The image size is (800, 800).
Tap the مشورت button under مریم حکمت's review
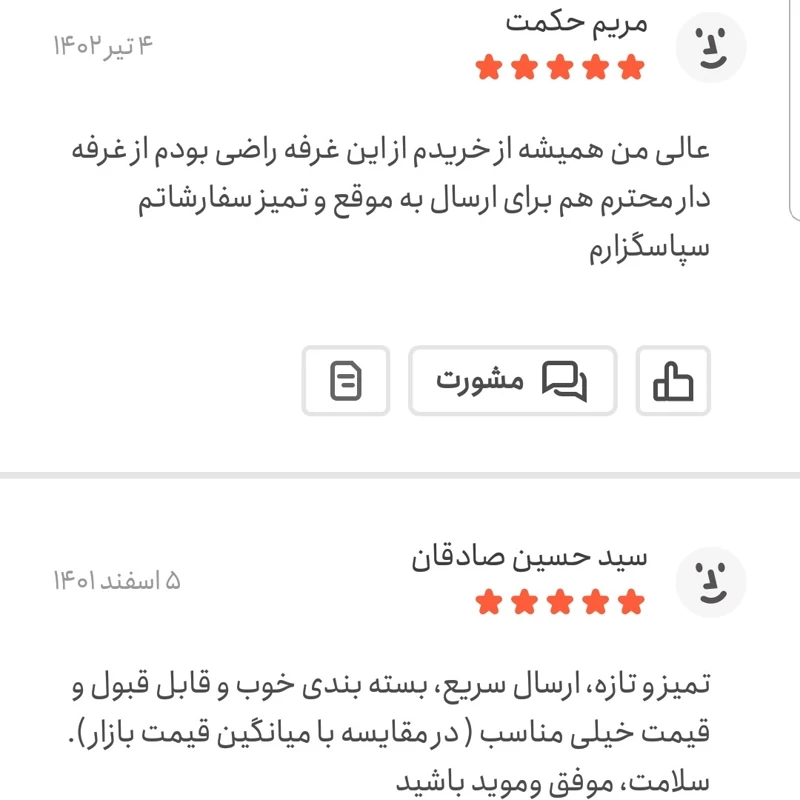[512, 381]
